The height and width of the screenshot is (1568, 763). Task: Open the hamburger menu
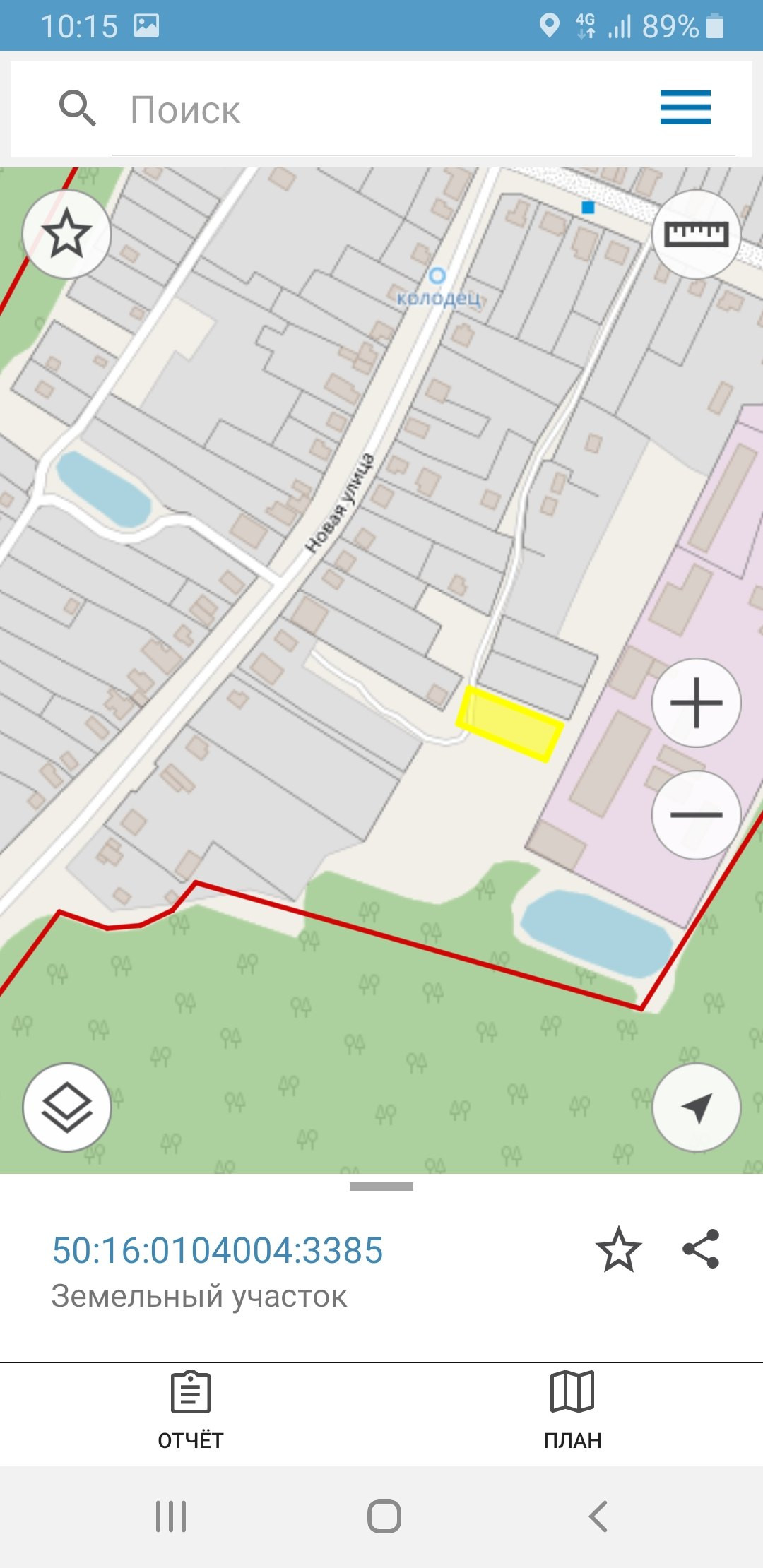point(685,107)
